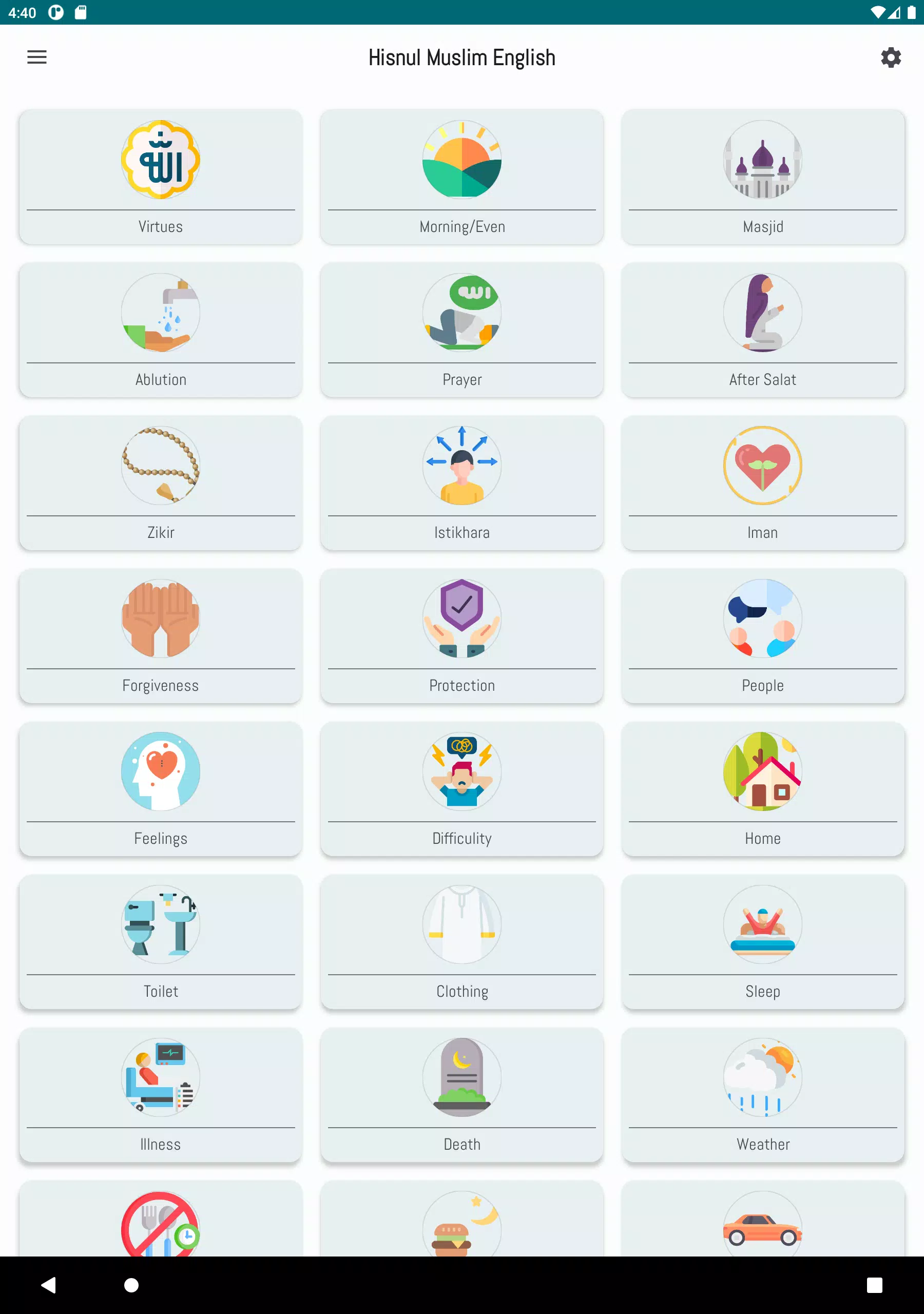Screen dimensions: 924x1314
Task: Open the Sleep supplications
Action: [x=763, y=941]
